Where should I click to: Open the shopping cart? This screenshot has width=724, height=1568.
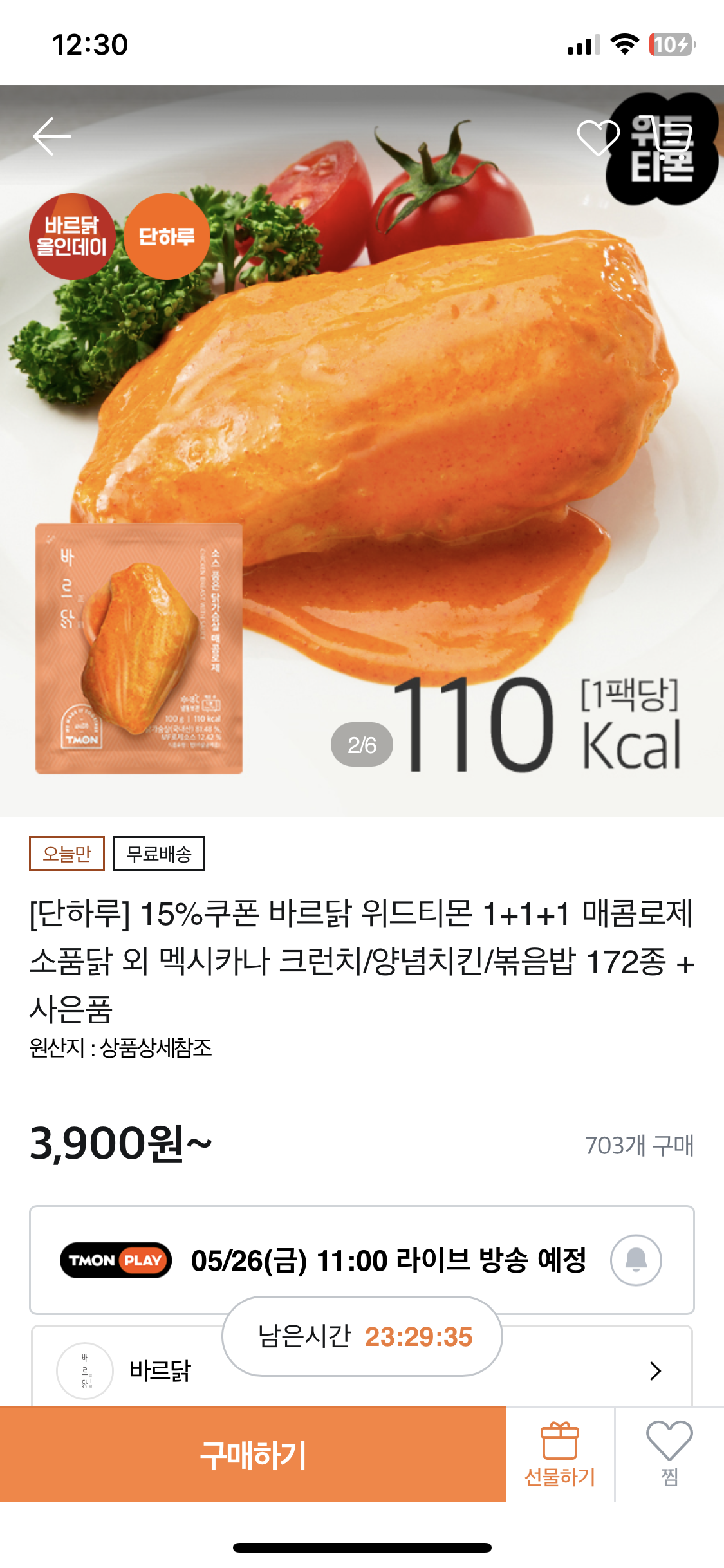click(x=671, y=136)
